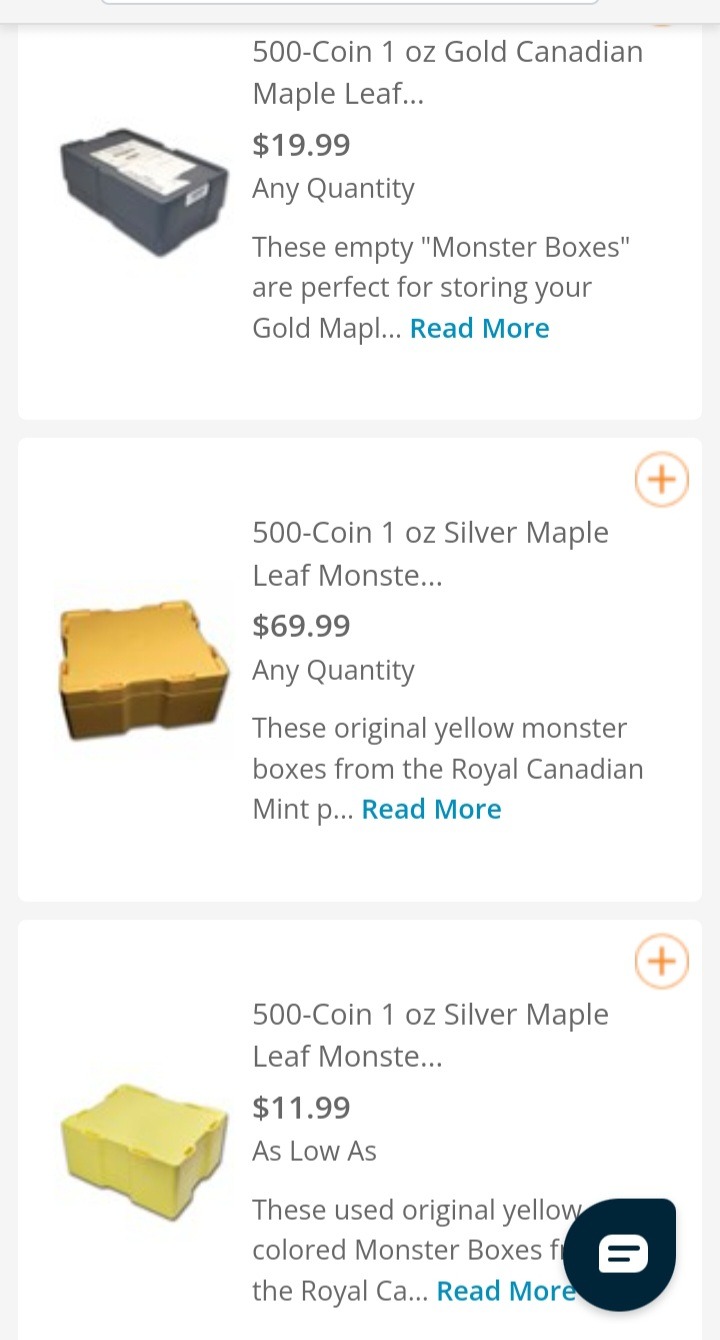
Task: Read more about the Gold Maple Monster Box
Action: (x=480, y=328)
